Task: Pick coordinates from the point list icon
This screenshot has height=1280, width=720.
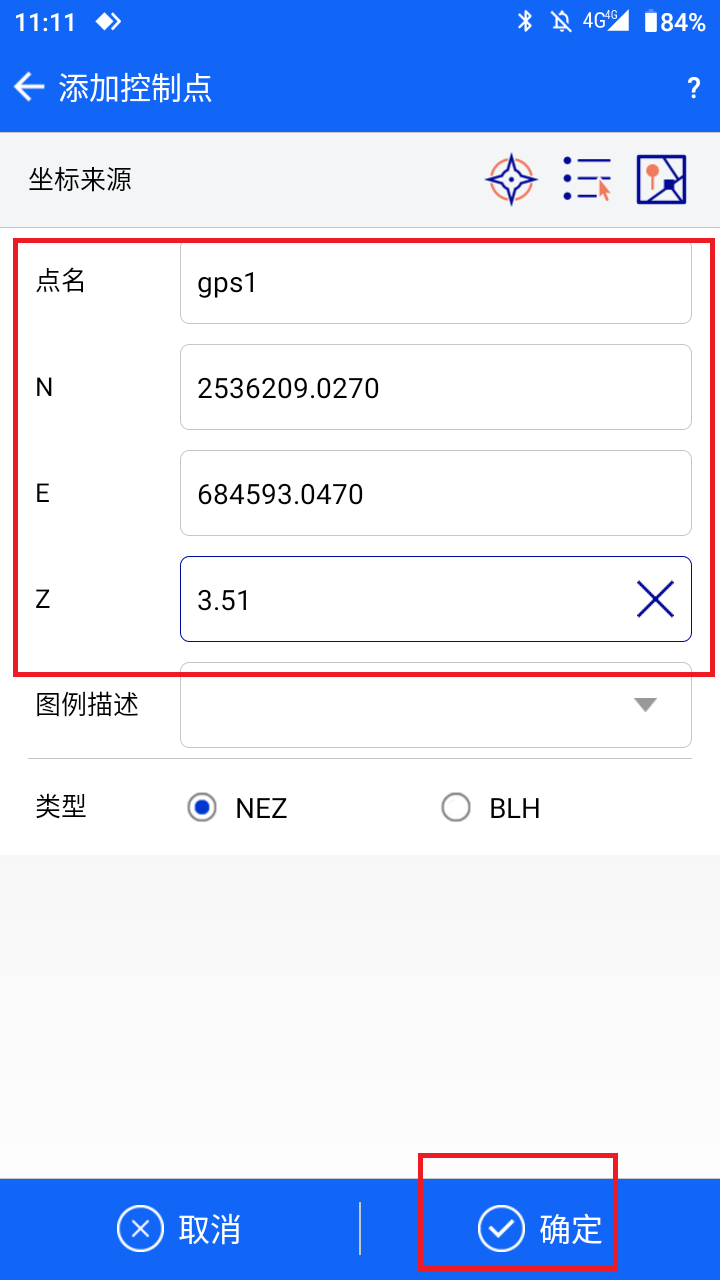Action: pyautogui.click(x=587, y=180)
